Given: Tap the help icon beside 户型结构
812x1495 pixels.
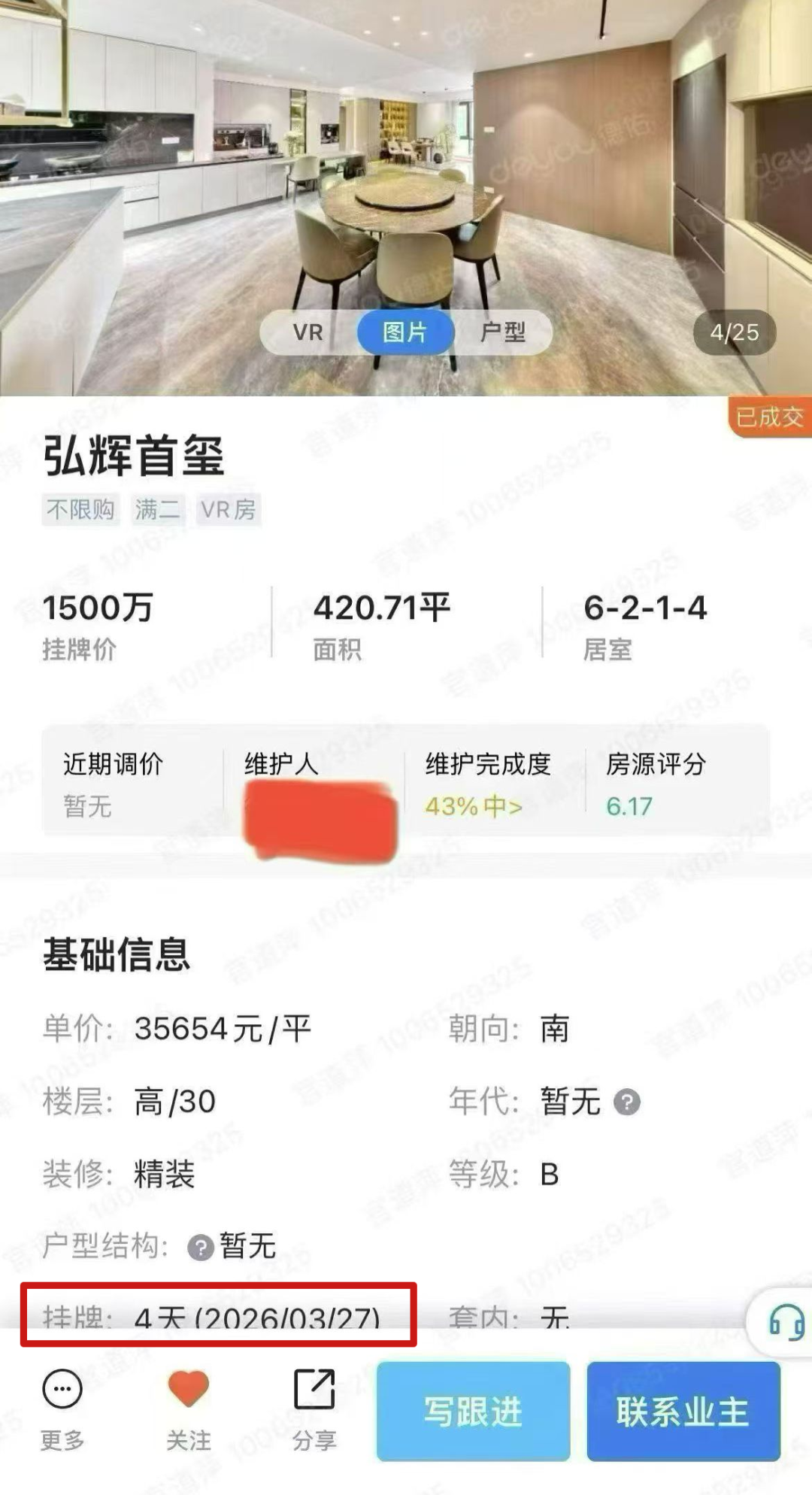Looking at the screenshot, I should [x=201, y=1248].
